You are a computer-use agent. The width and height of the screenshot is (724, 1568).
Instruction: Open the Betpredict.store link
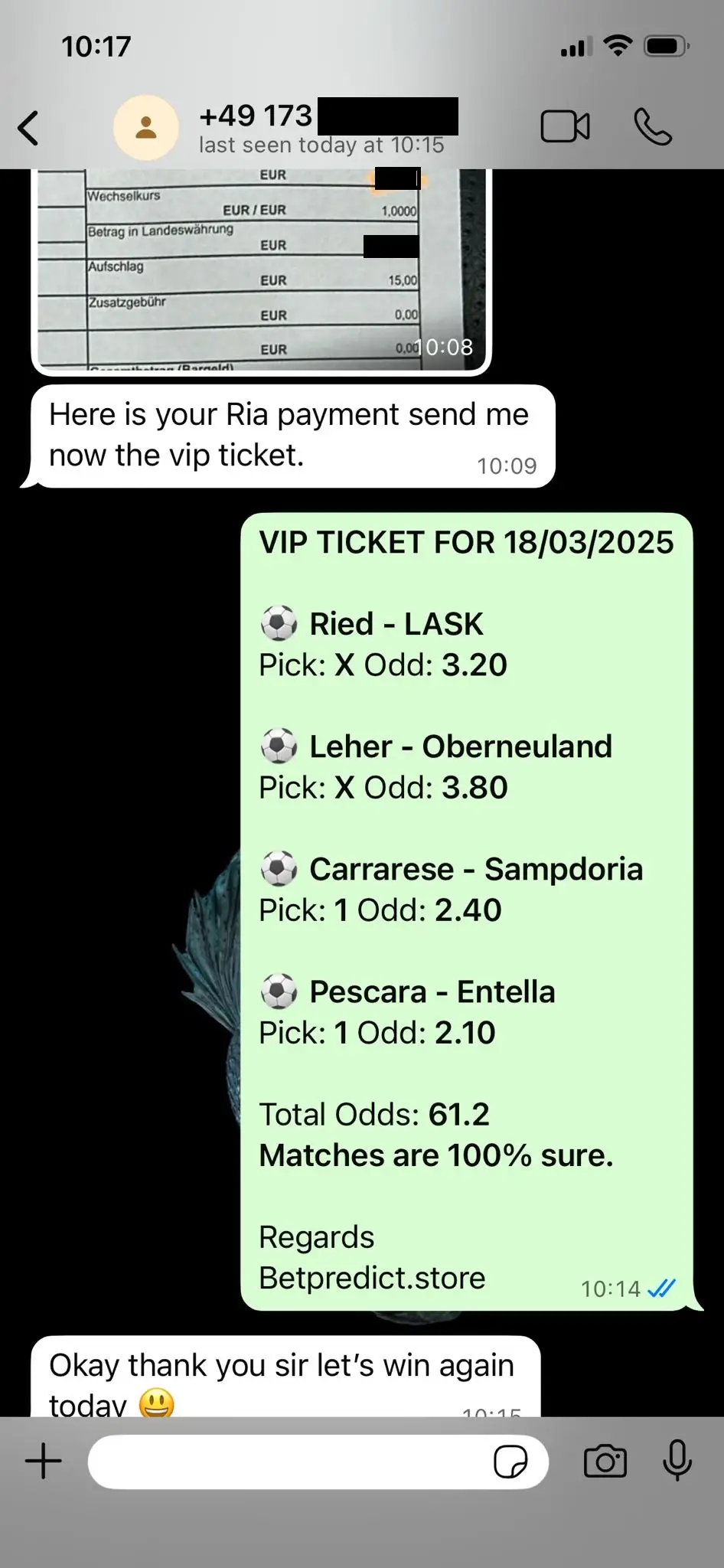point(372,1278)
